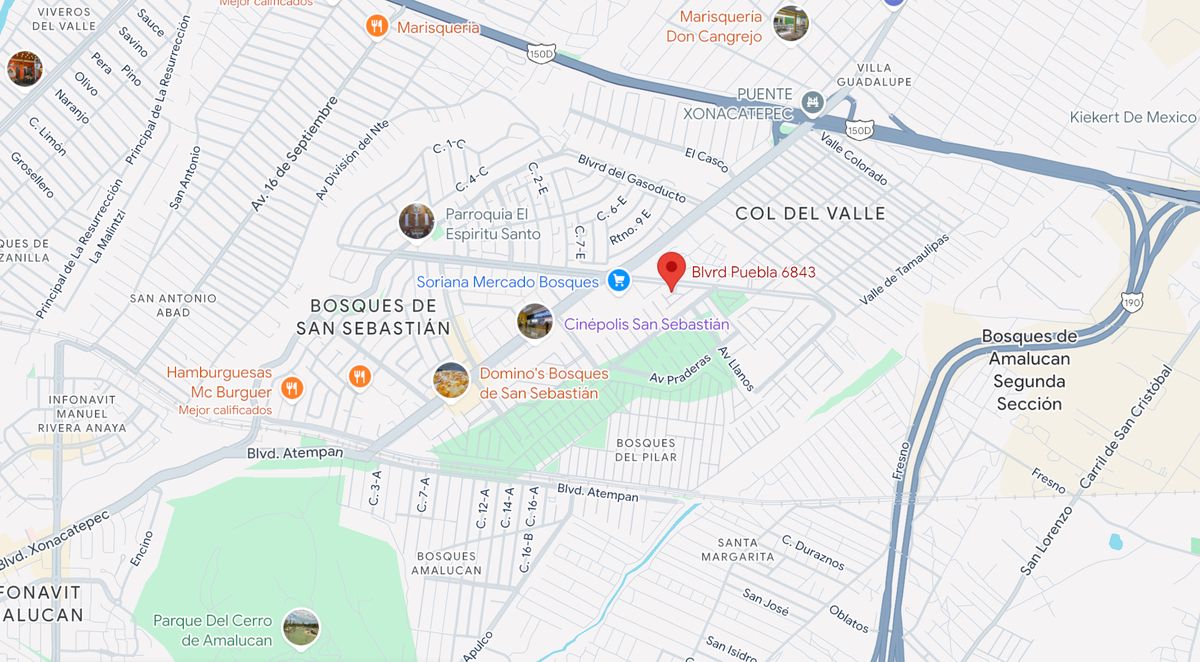Viewport: 1200px width, 662px height.
Task: Open Parque Del Cerro de Amalucan marker
Action: pos(300,627)
